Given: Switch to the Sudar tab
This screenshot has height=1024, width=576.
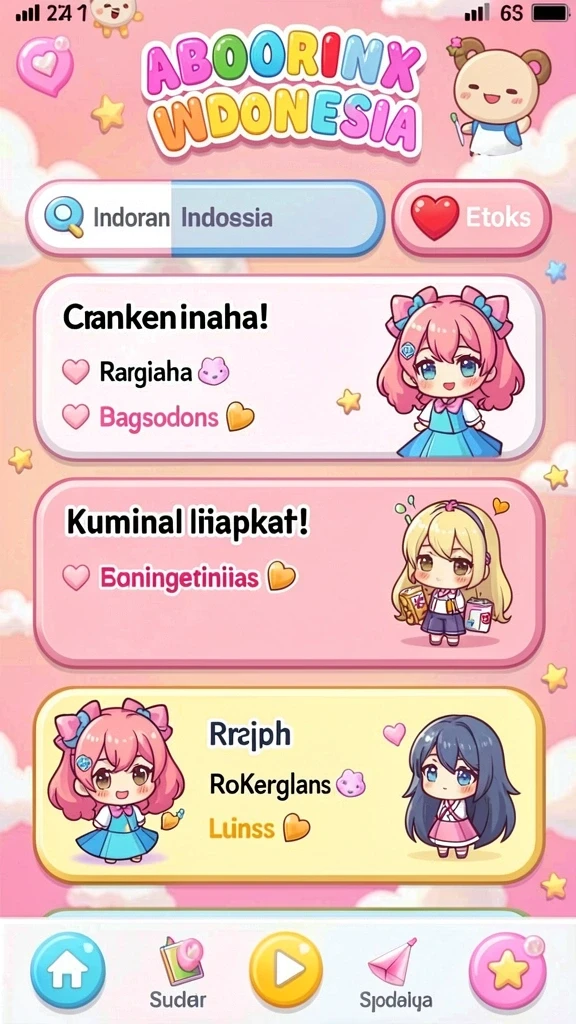Looking at the screenshot, I should pos(178,972).
